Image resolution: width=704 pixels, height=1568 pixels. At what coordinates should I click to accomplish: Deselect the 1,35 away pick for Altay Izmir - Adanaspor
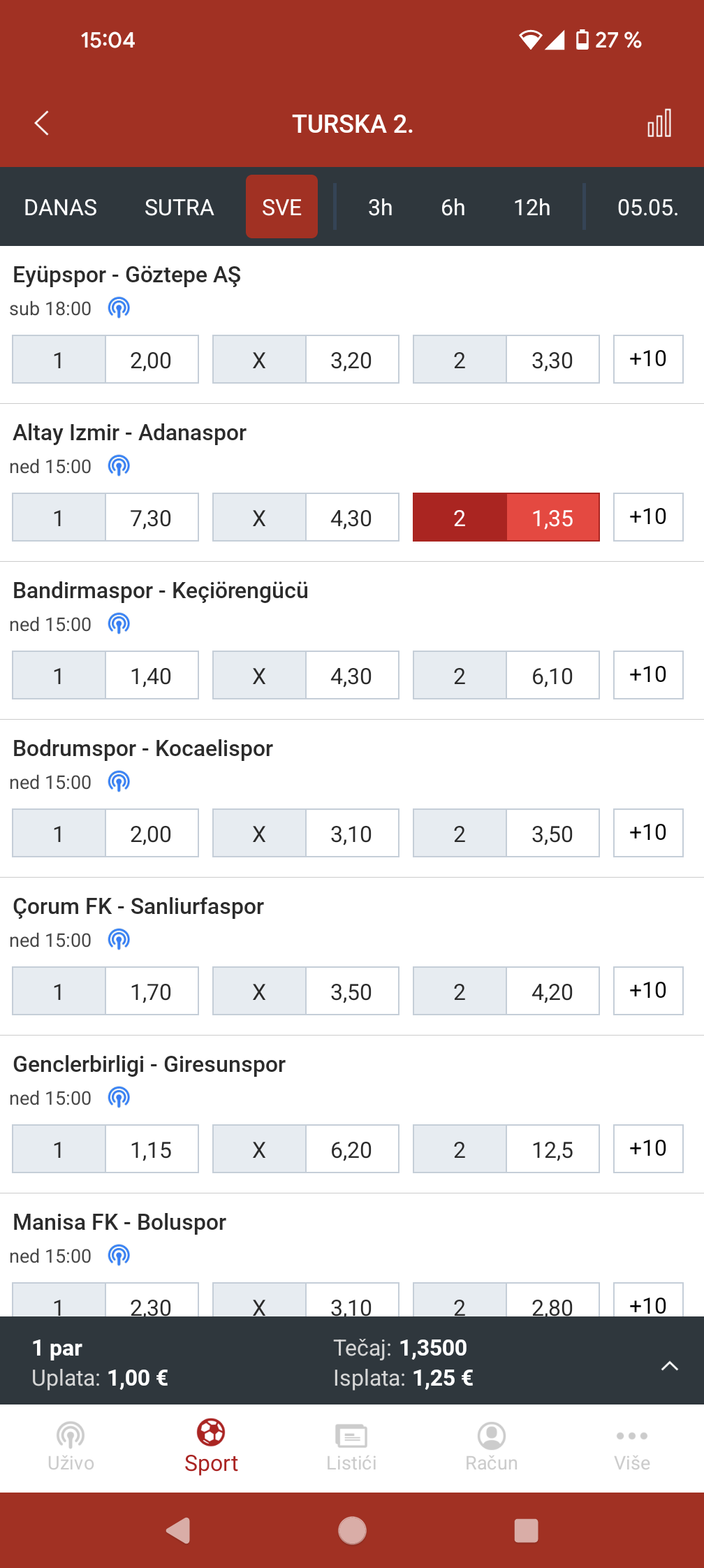click(x=506, y=517)
